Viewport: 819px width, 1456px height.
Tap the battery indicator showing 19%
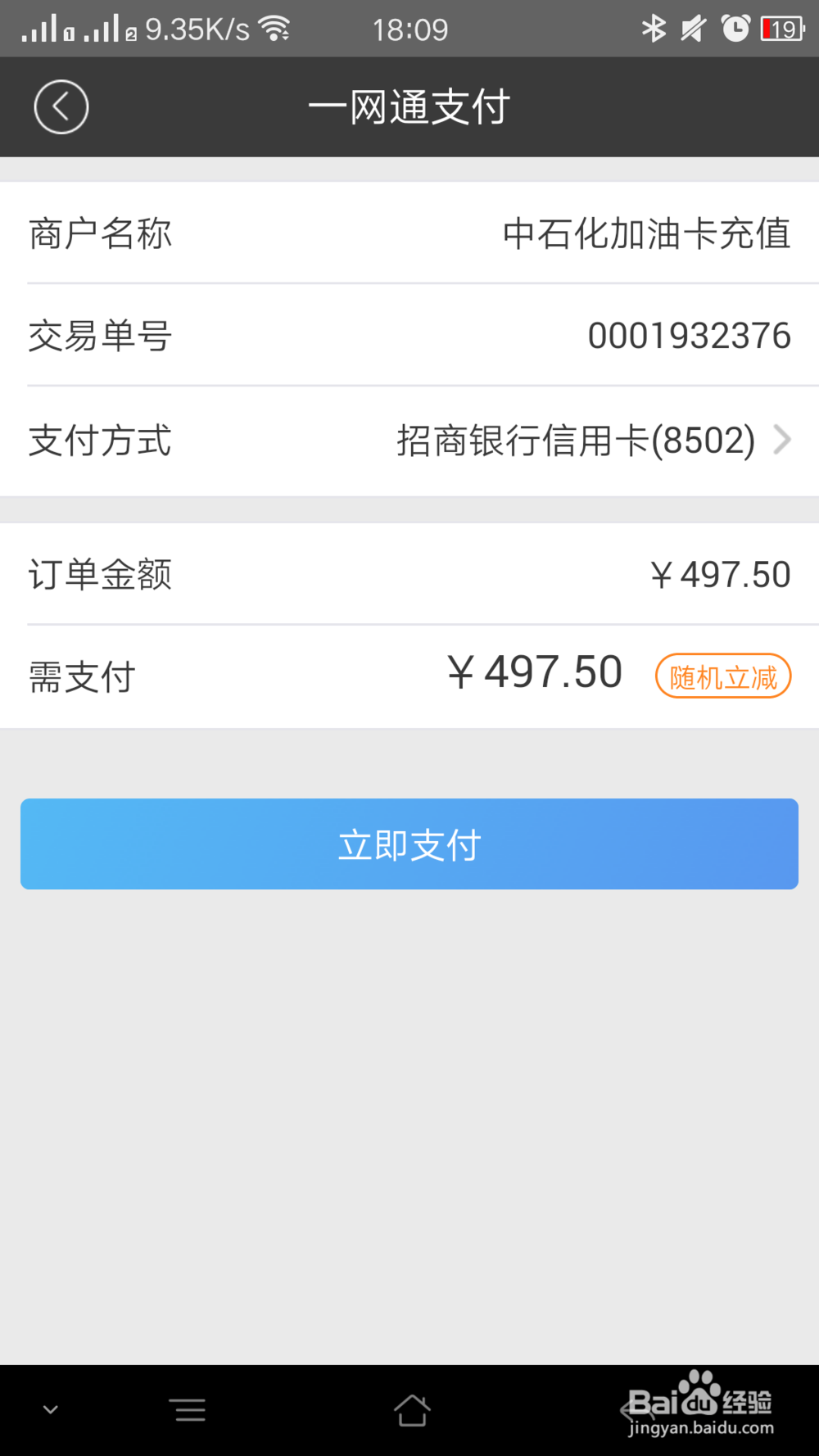tap(781, 27)
